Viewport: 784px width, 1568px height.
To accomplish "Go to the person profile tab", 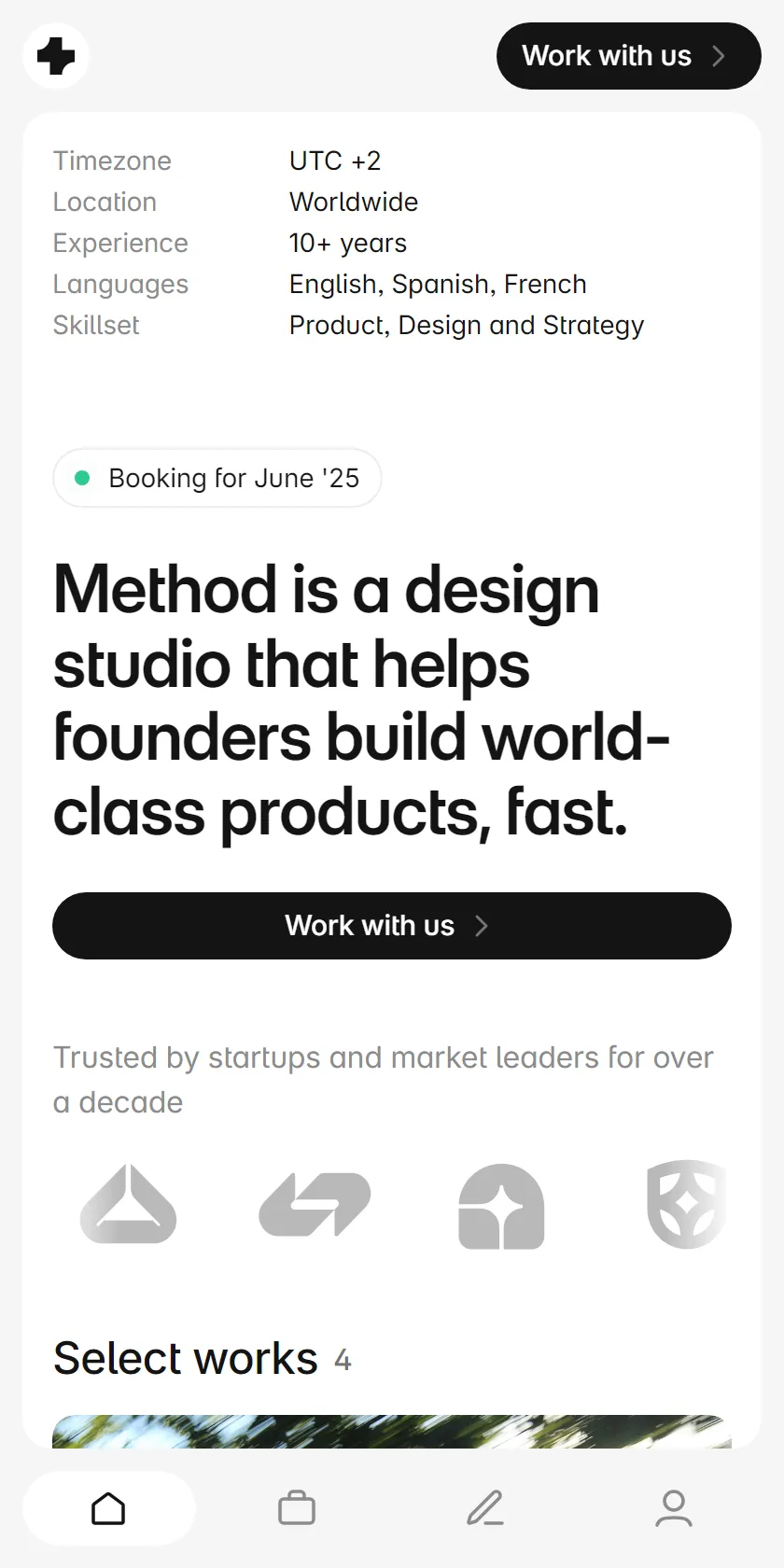I will click(x=674, y=1508).
